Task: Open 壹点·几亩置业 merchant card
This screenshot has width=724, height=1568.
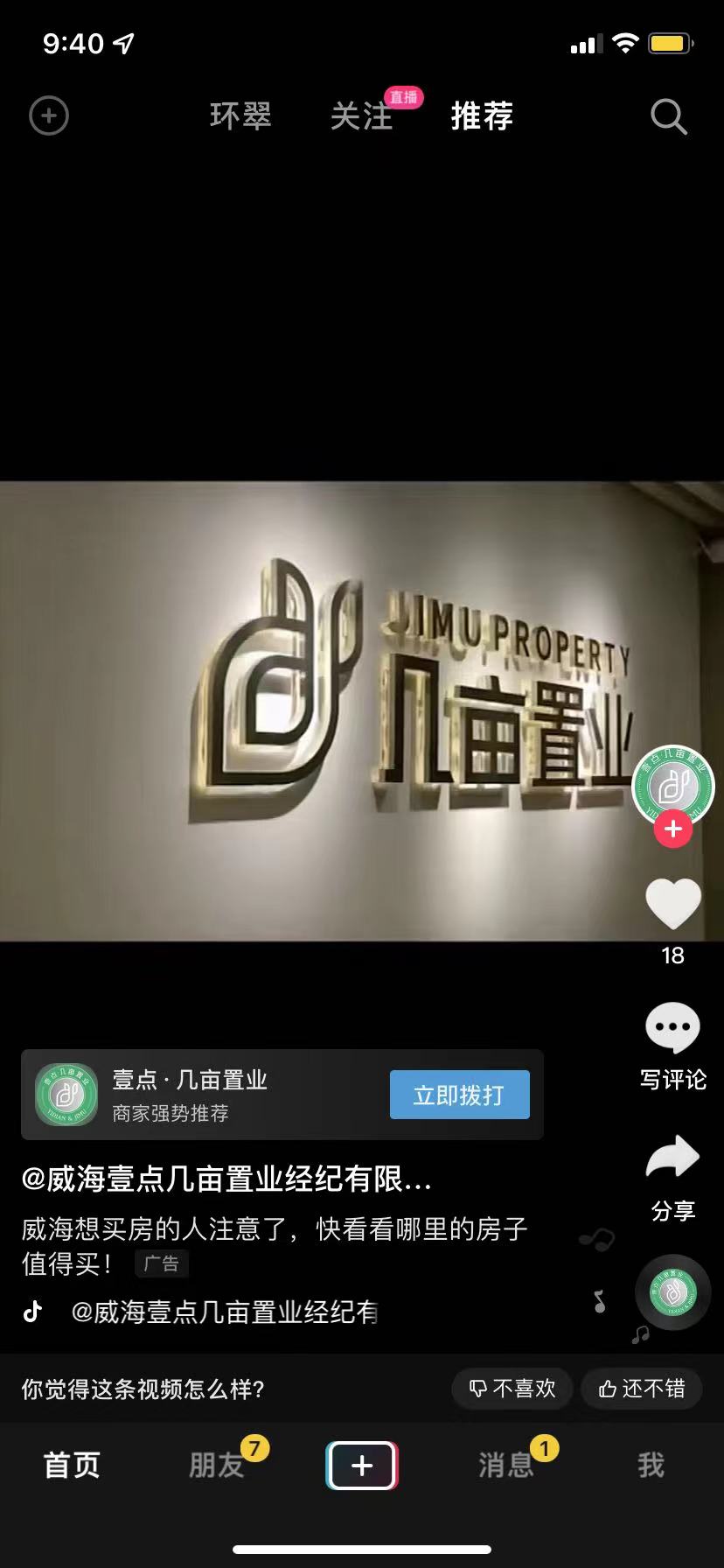Action: (282, 1095)
